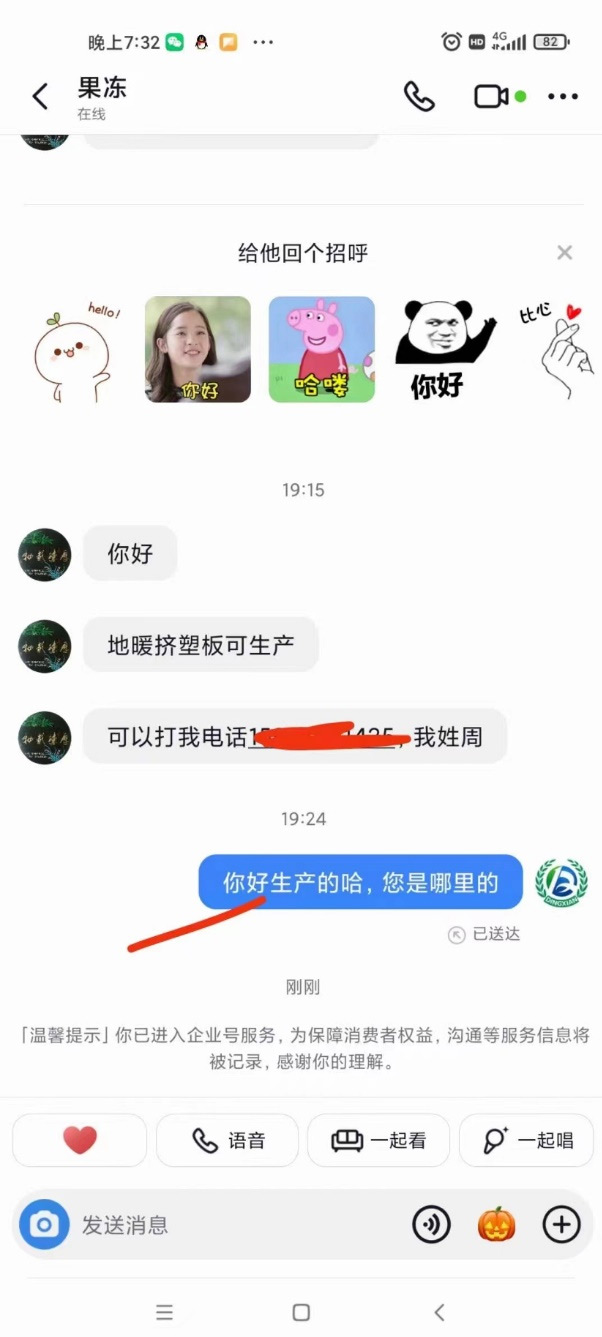
Task: Send the girl 你好 sticker
Action: pos(197,350)
